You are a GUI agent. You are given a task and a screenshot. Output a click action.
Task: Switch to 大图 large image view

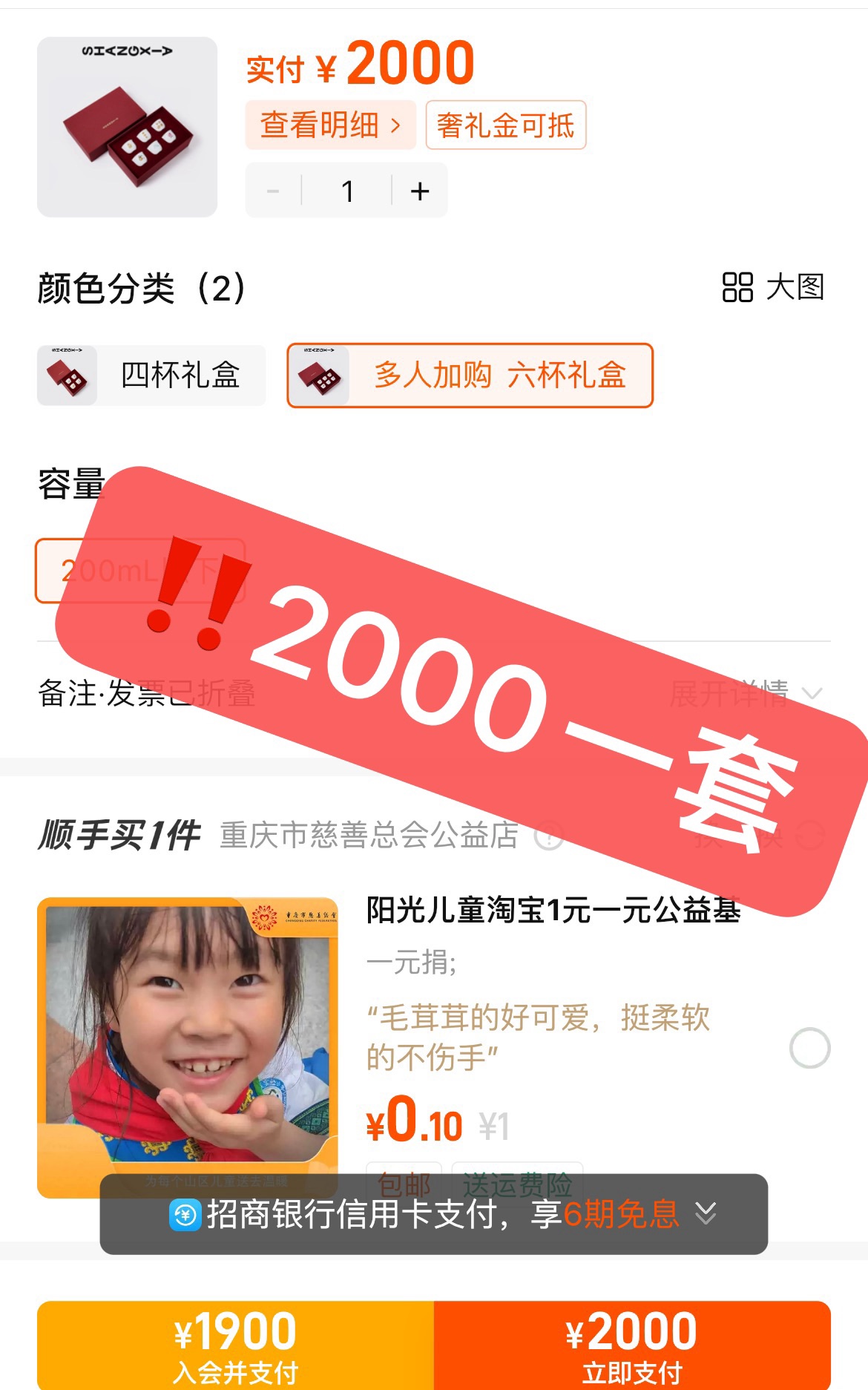click(x=773, y=287)
